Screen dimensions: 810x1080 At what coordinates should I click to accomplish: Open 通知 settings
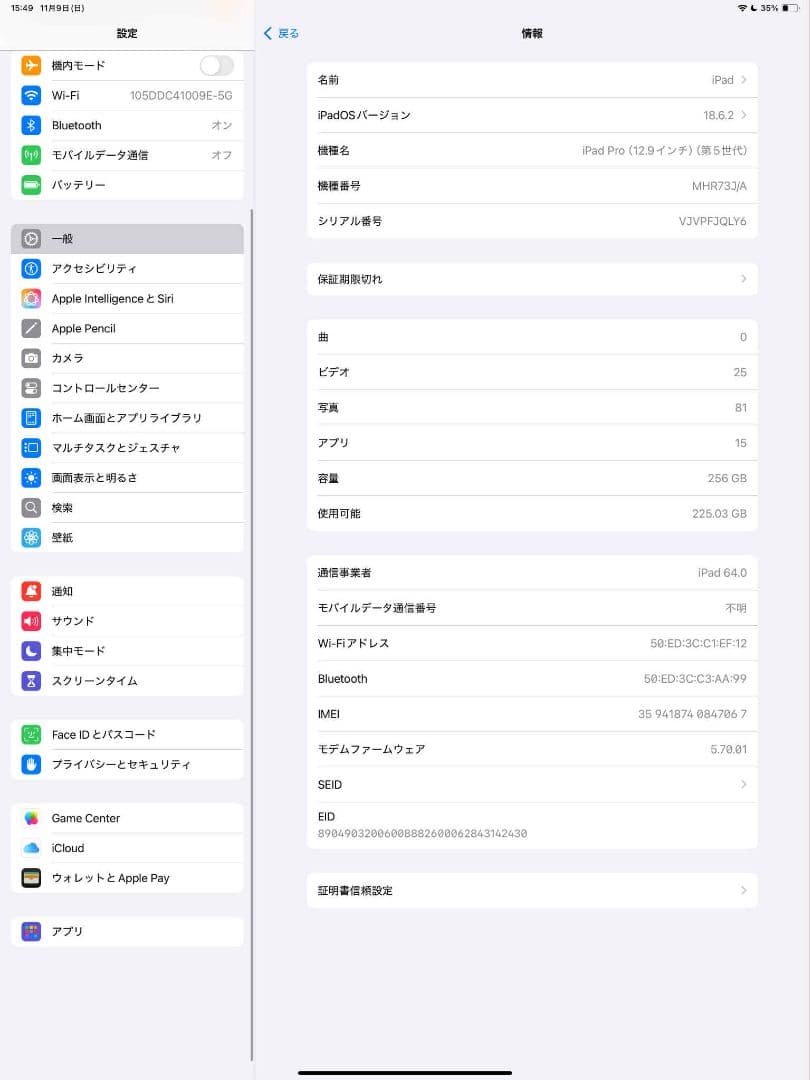[127, 591]
